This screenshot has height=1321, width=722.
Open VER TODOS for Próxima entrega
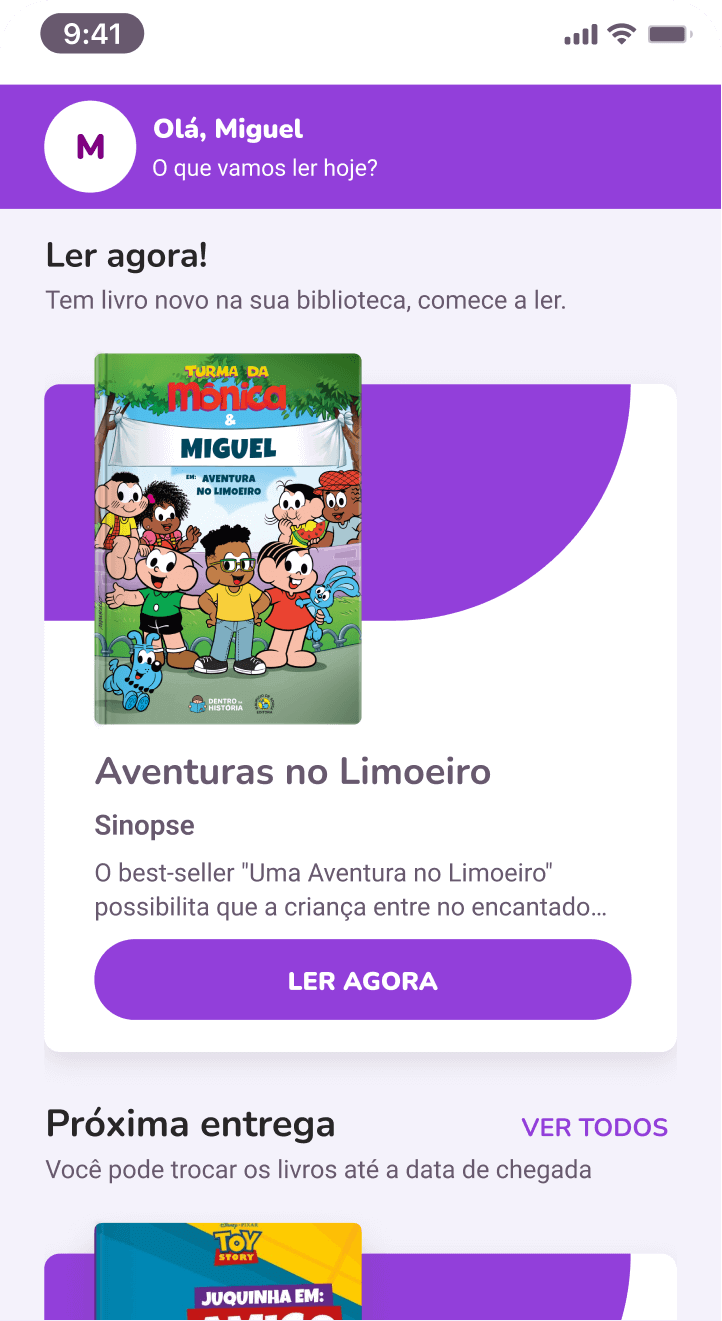(x=594, y=1127)
